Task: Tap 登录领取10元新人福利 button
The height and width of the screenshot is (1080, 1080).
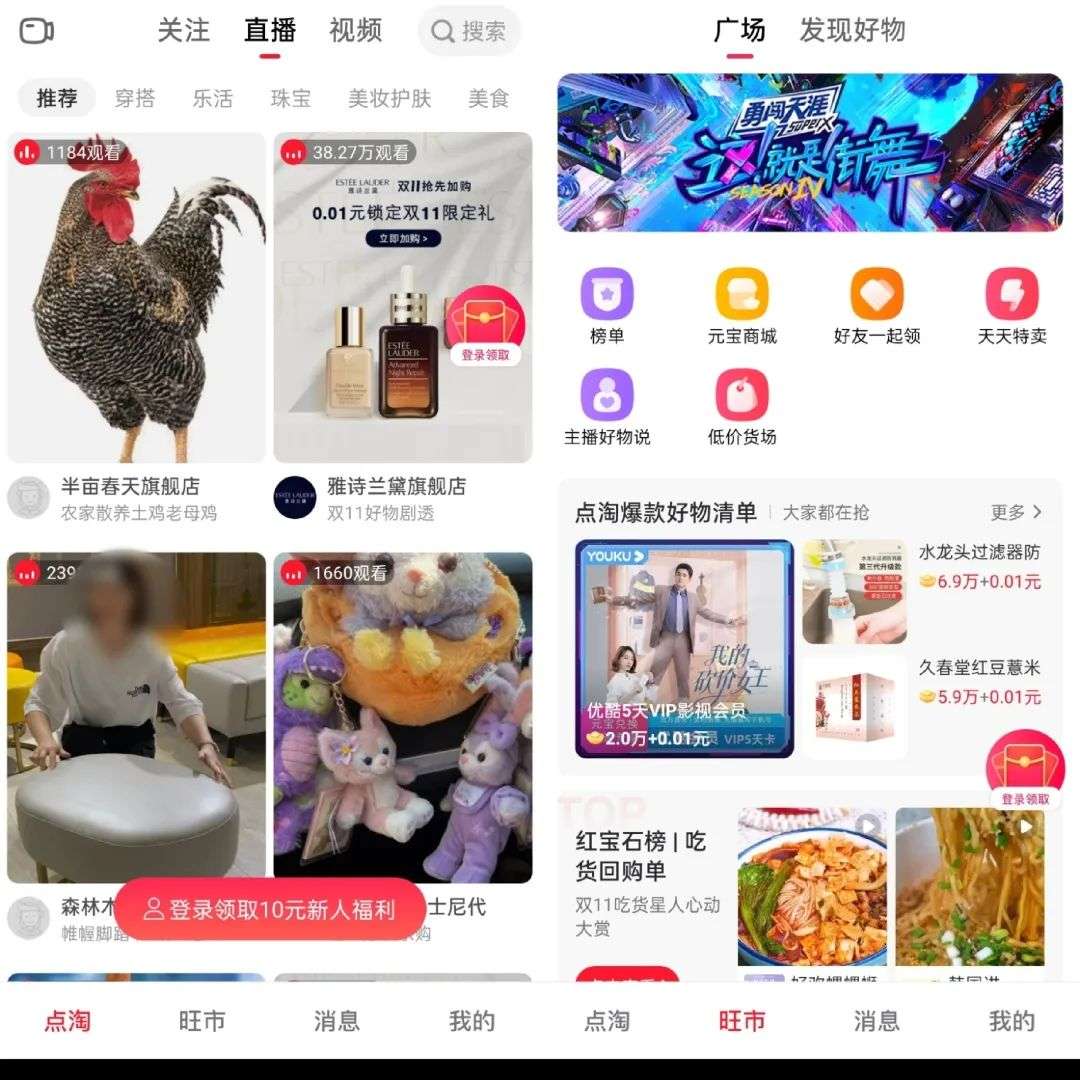Action: tap(270, 909)
